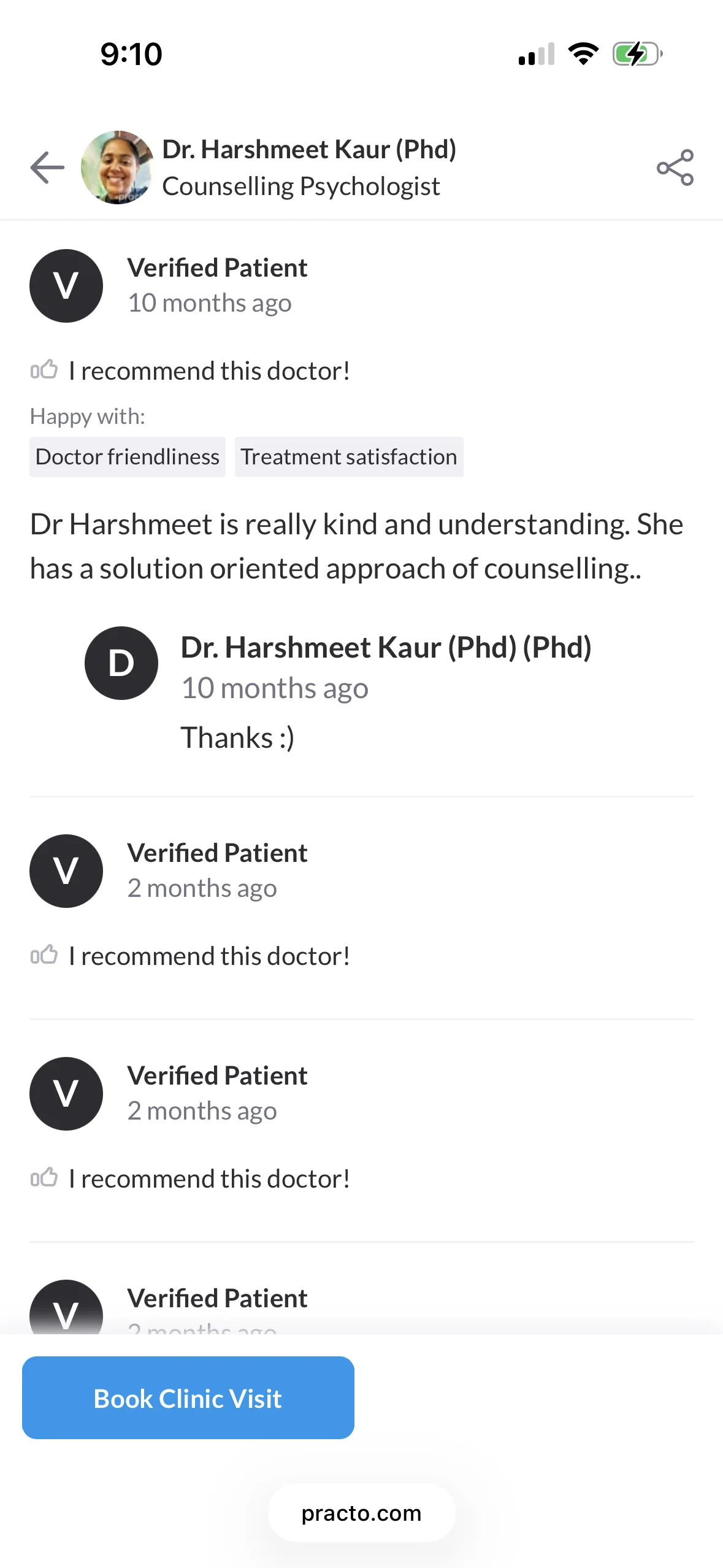Open the doctor's profile photo in header
Image resolution: width=723 pixels, height=1568 pixels.
(x=117, y=167)
